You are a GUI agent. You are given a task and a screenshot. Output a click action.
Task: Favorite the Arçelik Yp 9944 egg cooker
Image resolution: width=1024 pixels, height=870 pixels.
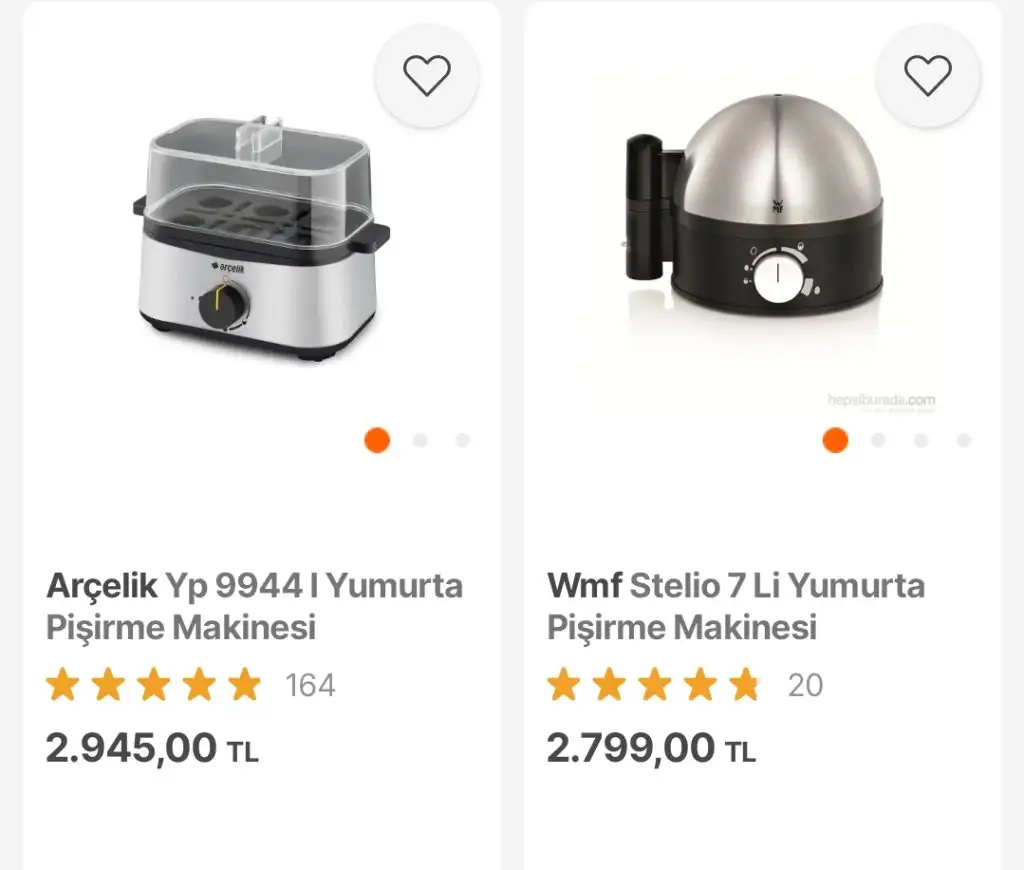(427, 76)
